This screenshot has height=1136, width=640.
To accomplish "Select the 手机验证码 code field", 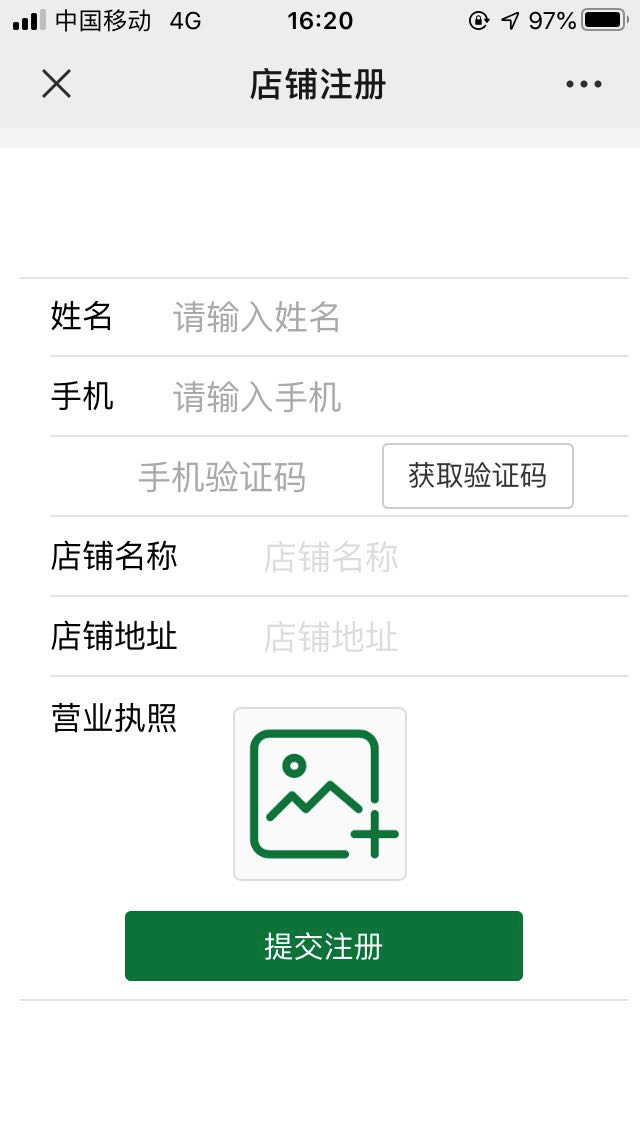I will [x=221, y=477].
